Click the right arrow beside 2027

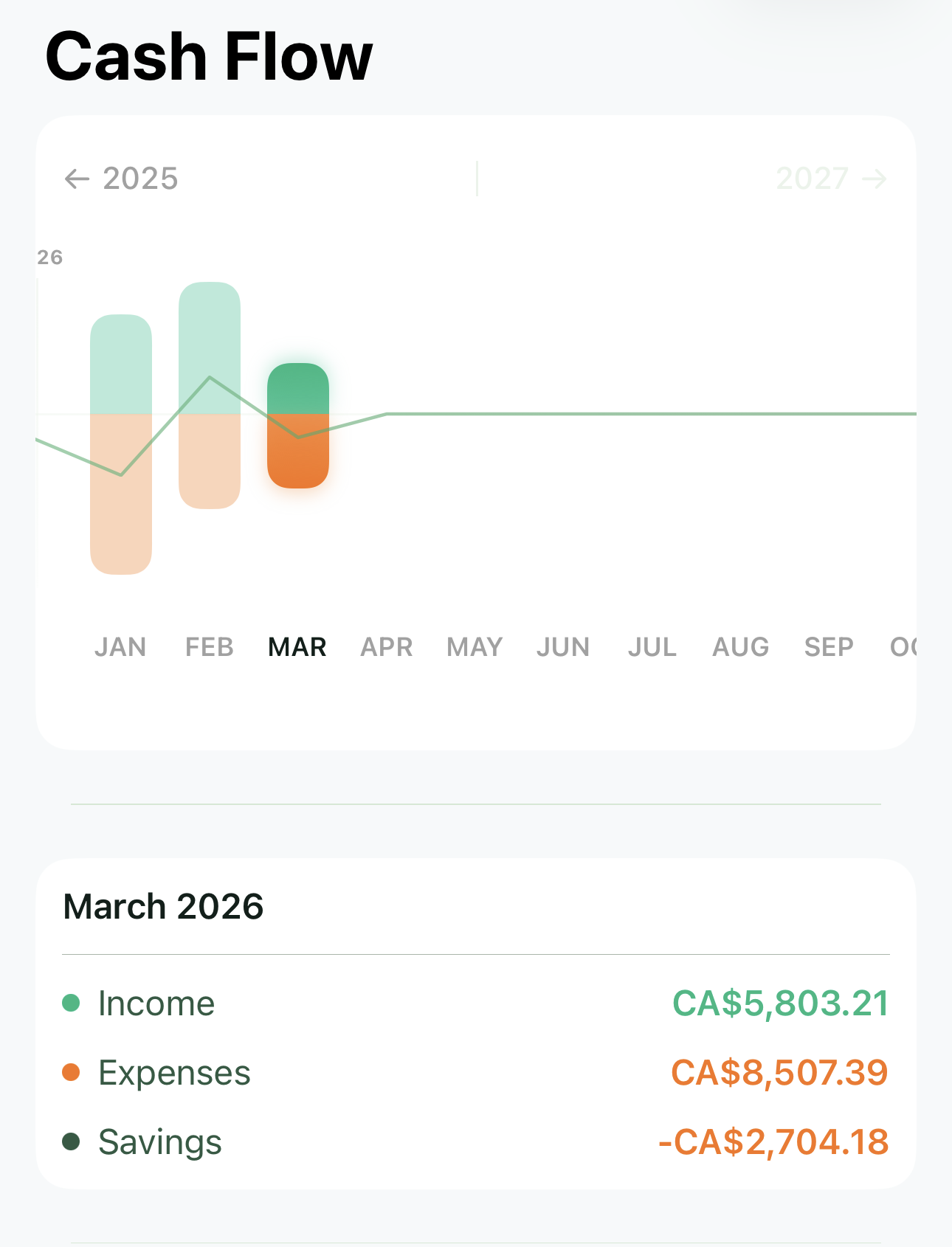(877, 178)
